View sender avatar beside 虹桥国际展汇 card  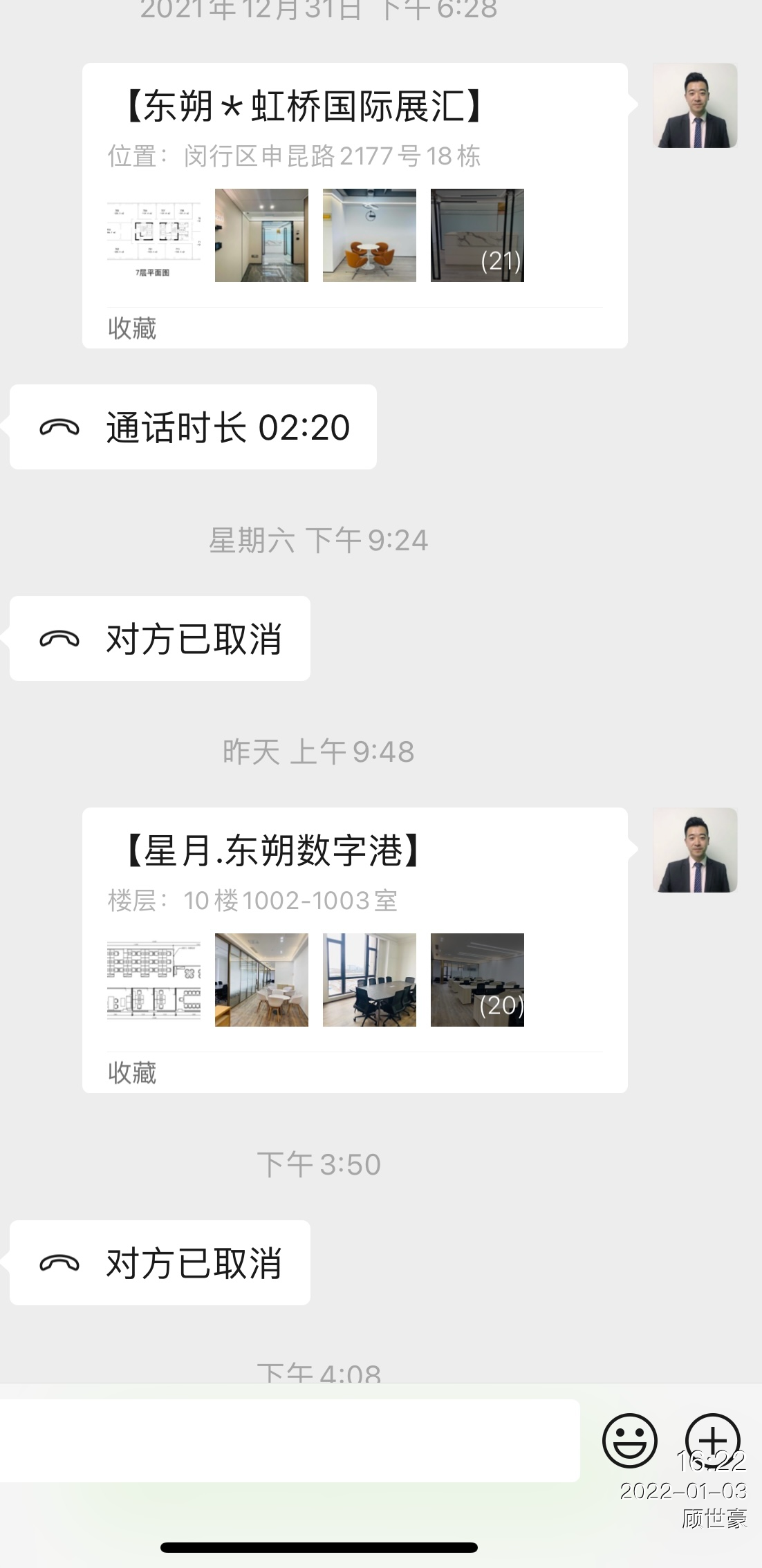tap(695, 106)
